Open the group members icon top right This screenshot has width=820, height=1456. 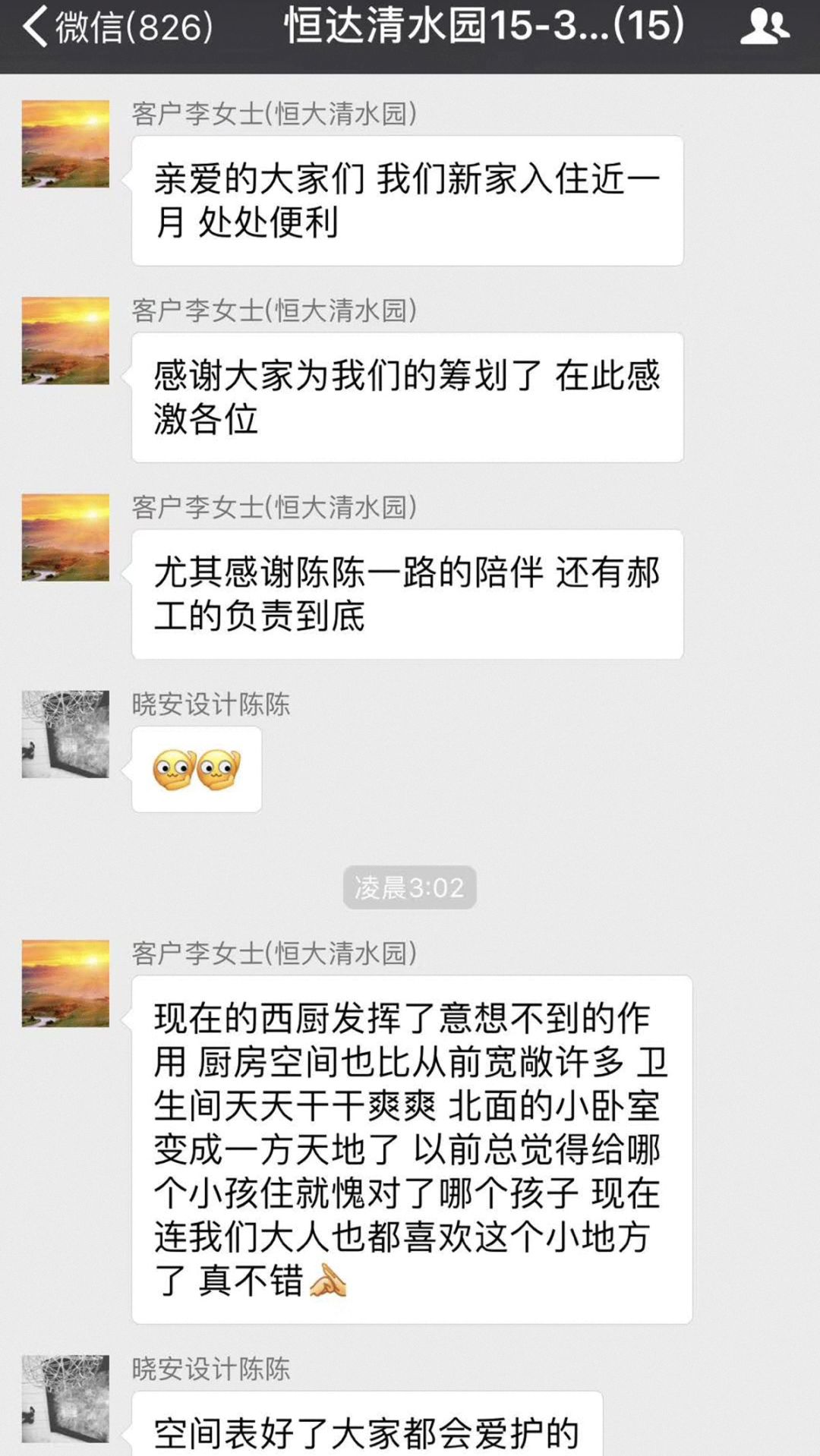tap(767, 27)
